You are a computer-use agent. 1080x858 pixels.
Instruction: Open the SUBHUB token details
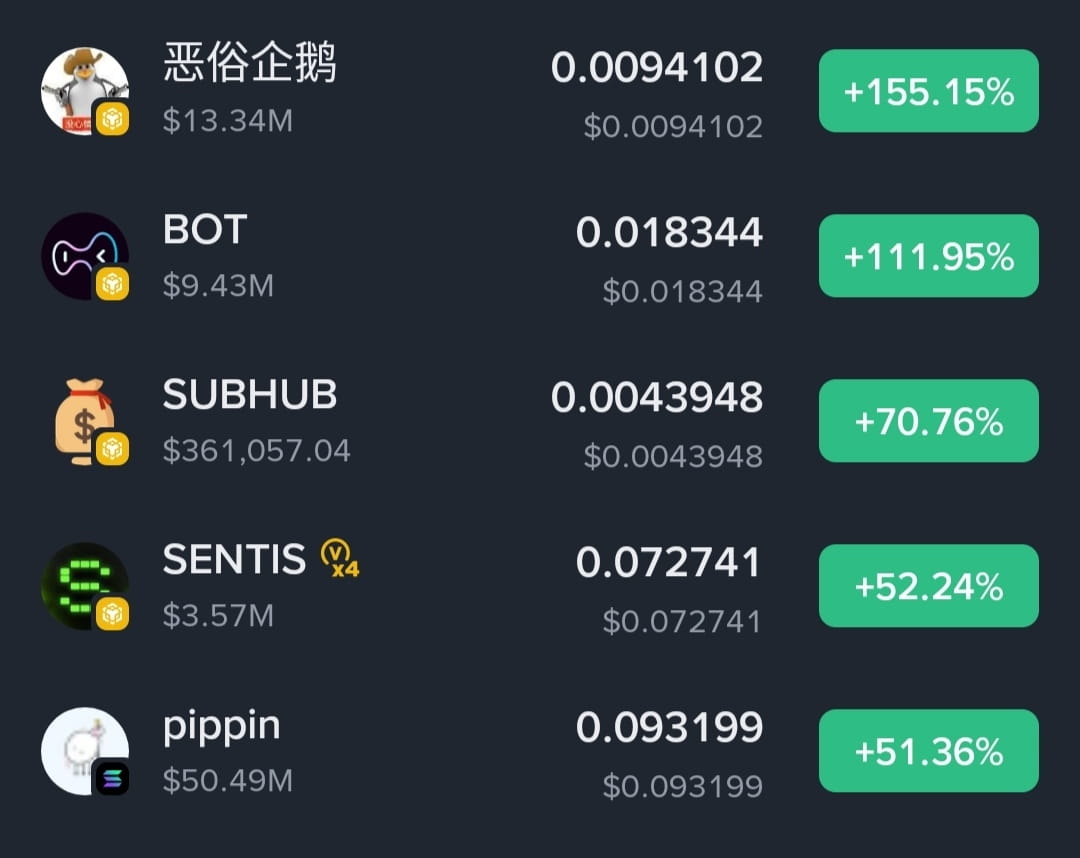250,396
